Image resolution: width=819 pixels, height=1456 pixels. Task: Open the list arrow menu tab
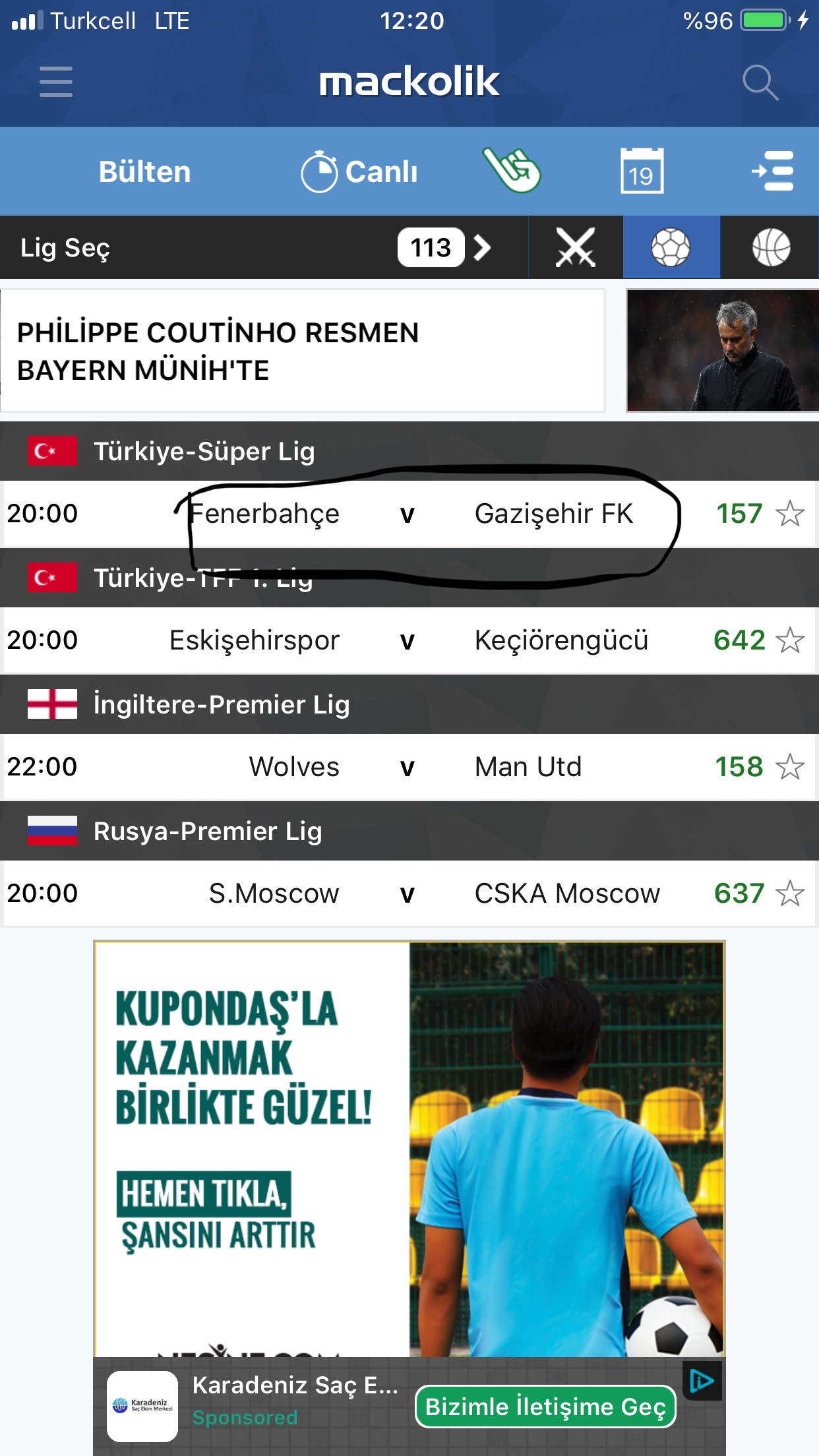point(772,171)
